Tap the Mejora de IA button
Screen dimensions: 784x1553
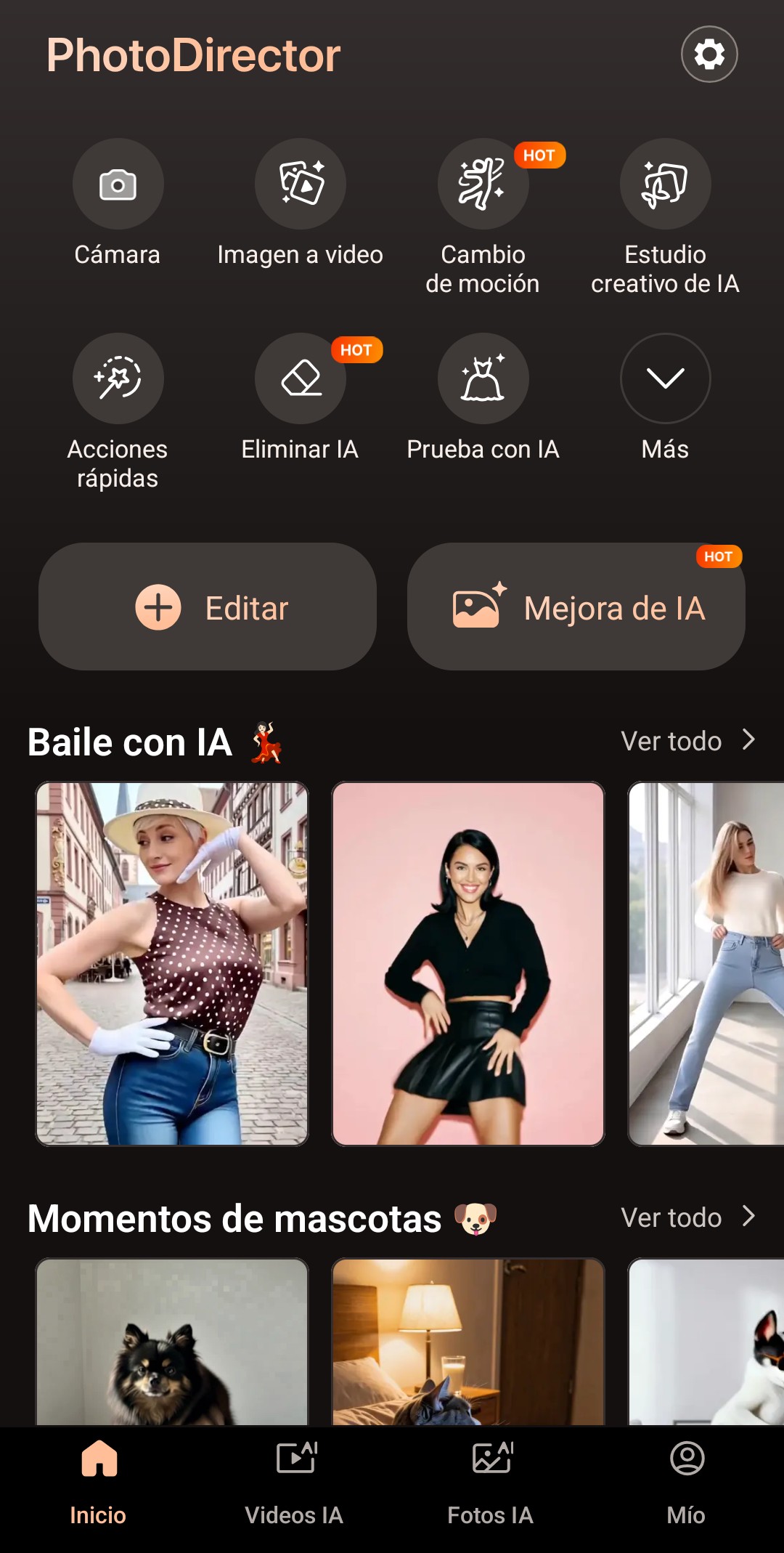(x=577, y=607)
